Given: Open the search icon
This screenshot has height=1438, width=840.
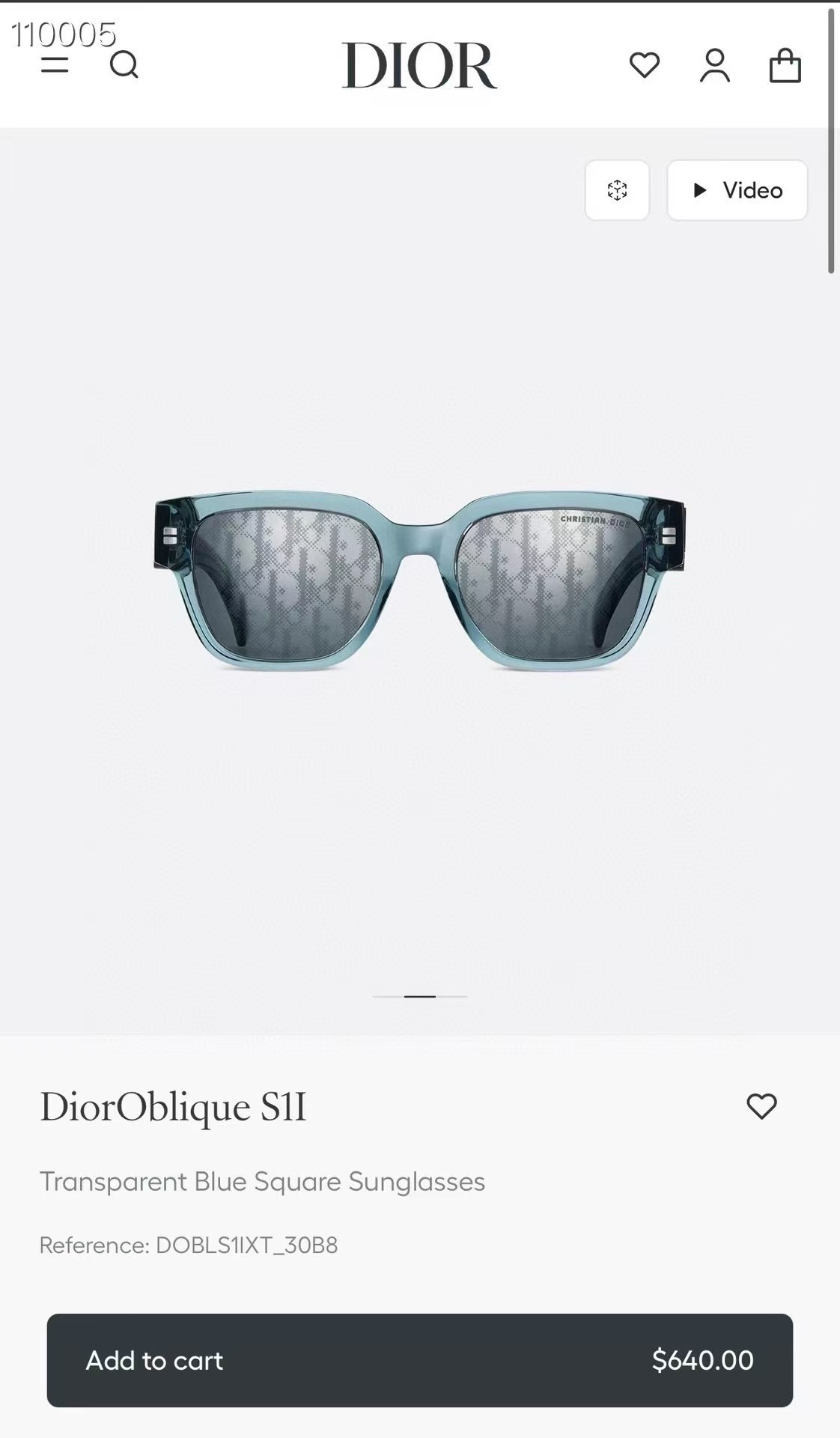Looking at the screenshot, I should (124, 65).
